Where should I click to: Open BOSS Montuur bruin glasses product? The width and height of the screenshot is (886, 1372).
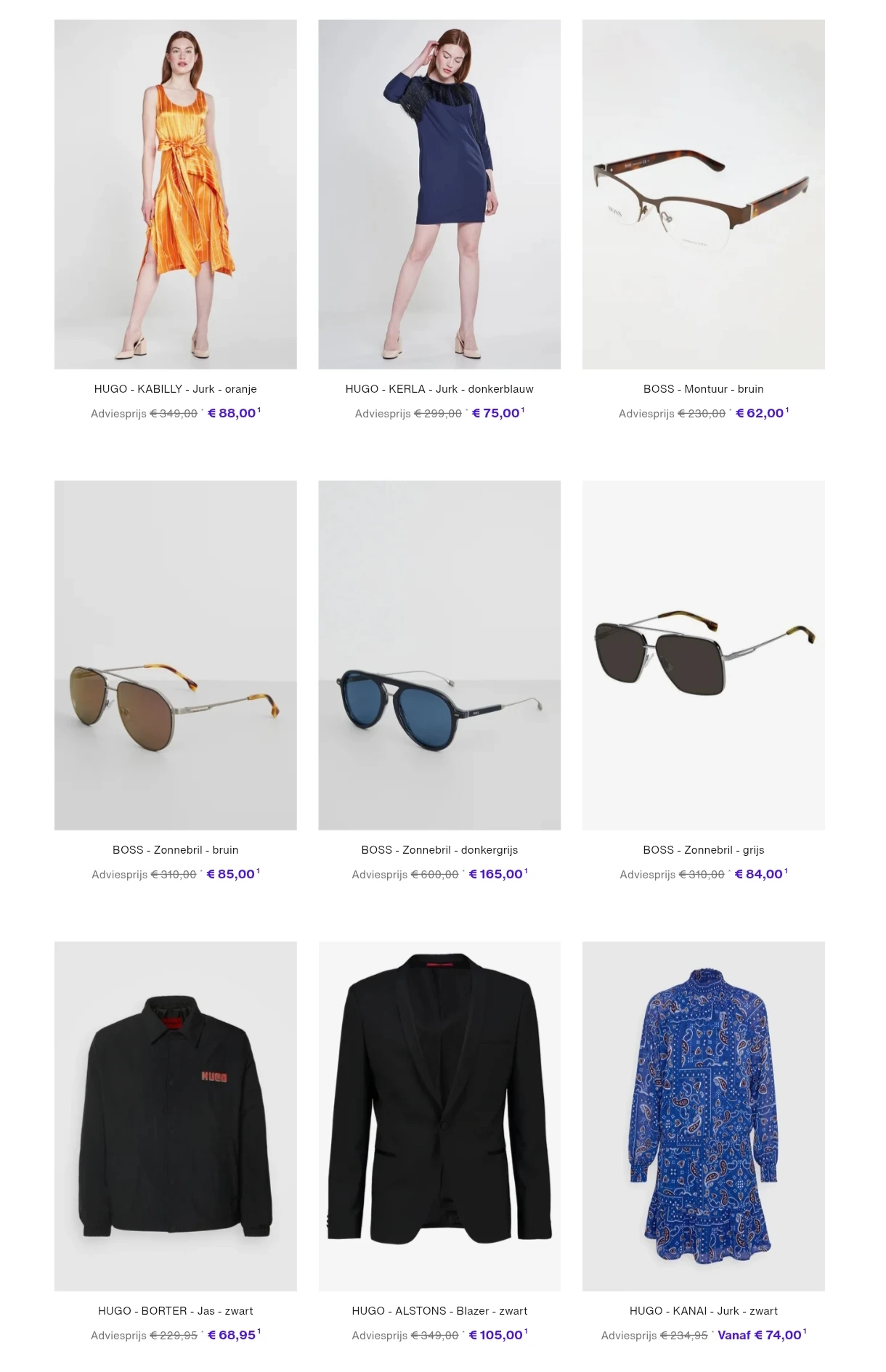click(x=703, y=195)
